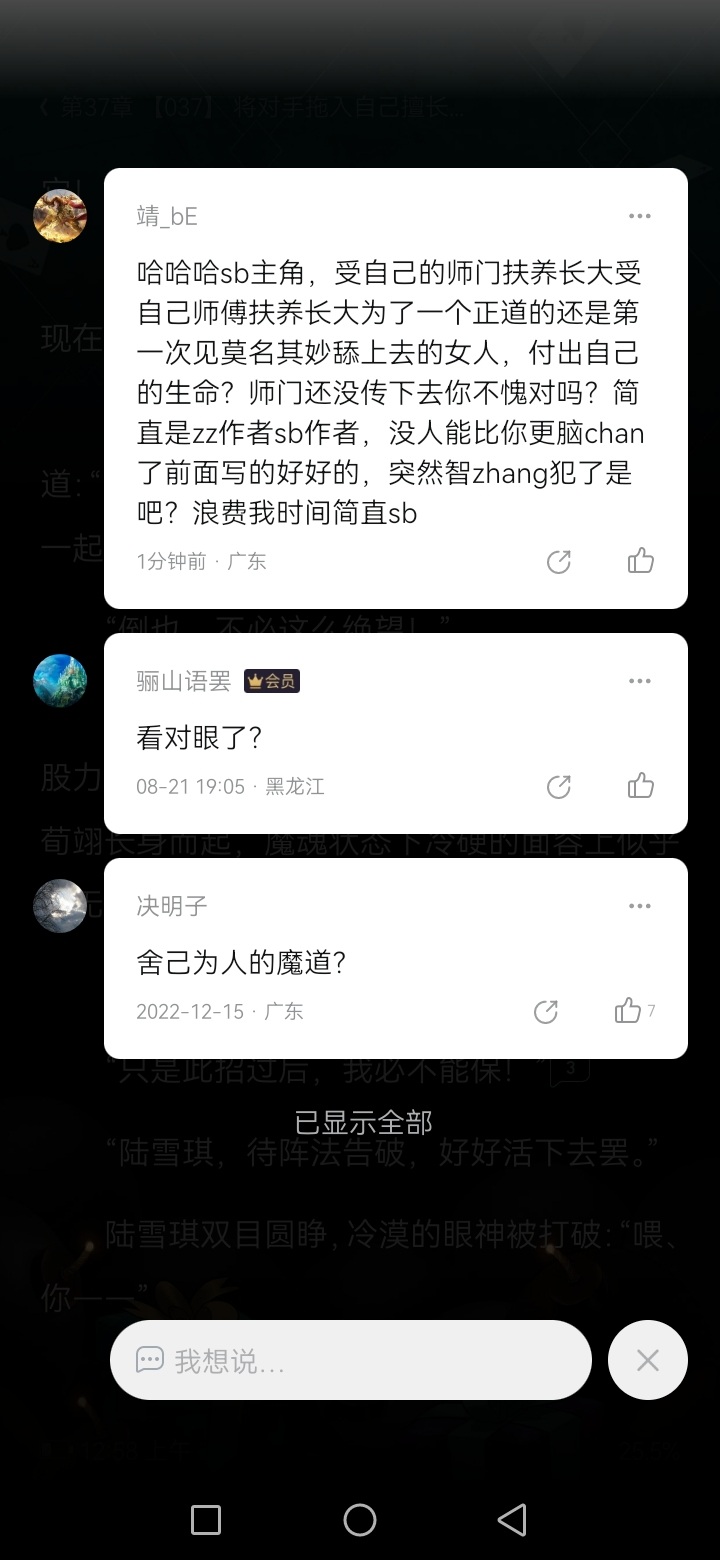
Task: Like 靖_bE's comment
Action: (x=641, y=561)
